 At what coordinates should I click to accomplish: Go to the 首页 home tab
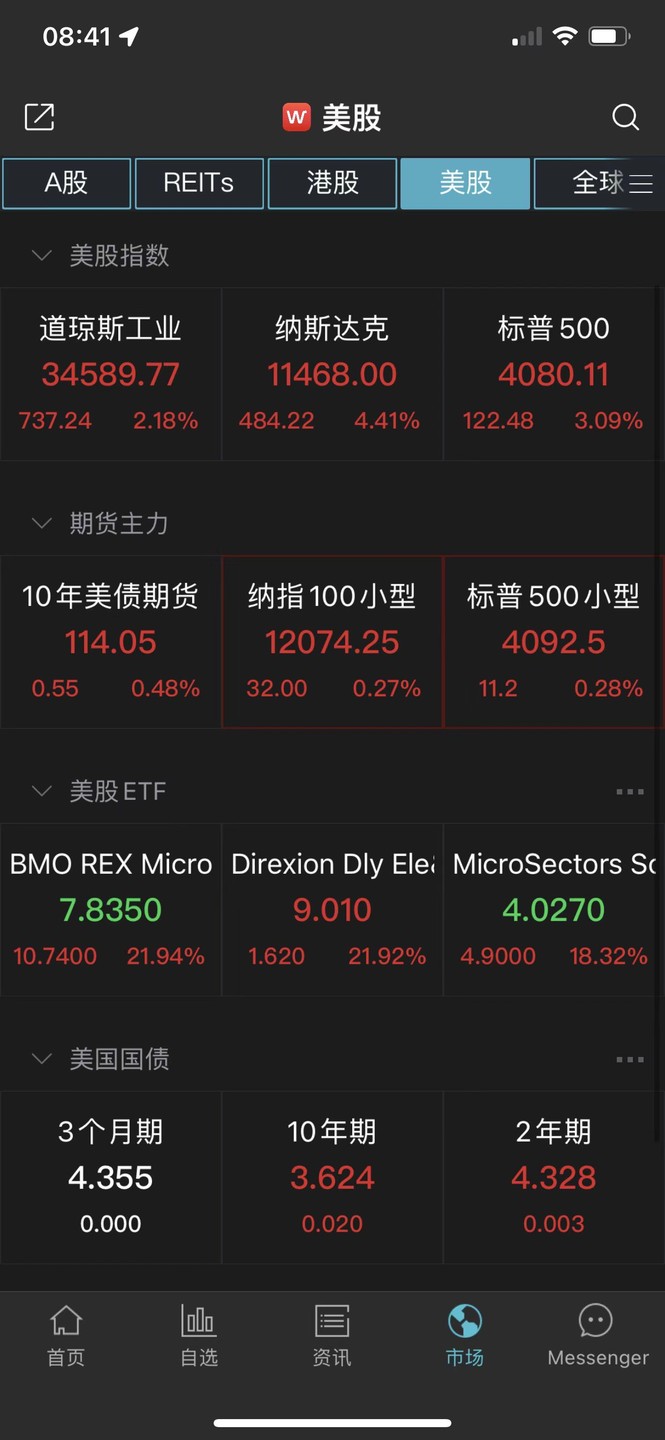tap(66, 1335)
